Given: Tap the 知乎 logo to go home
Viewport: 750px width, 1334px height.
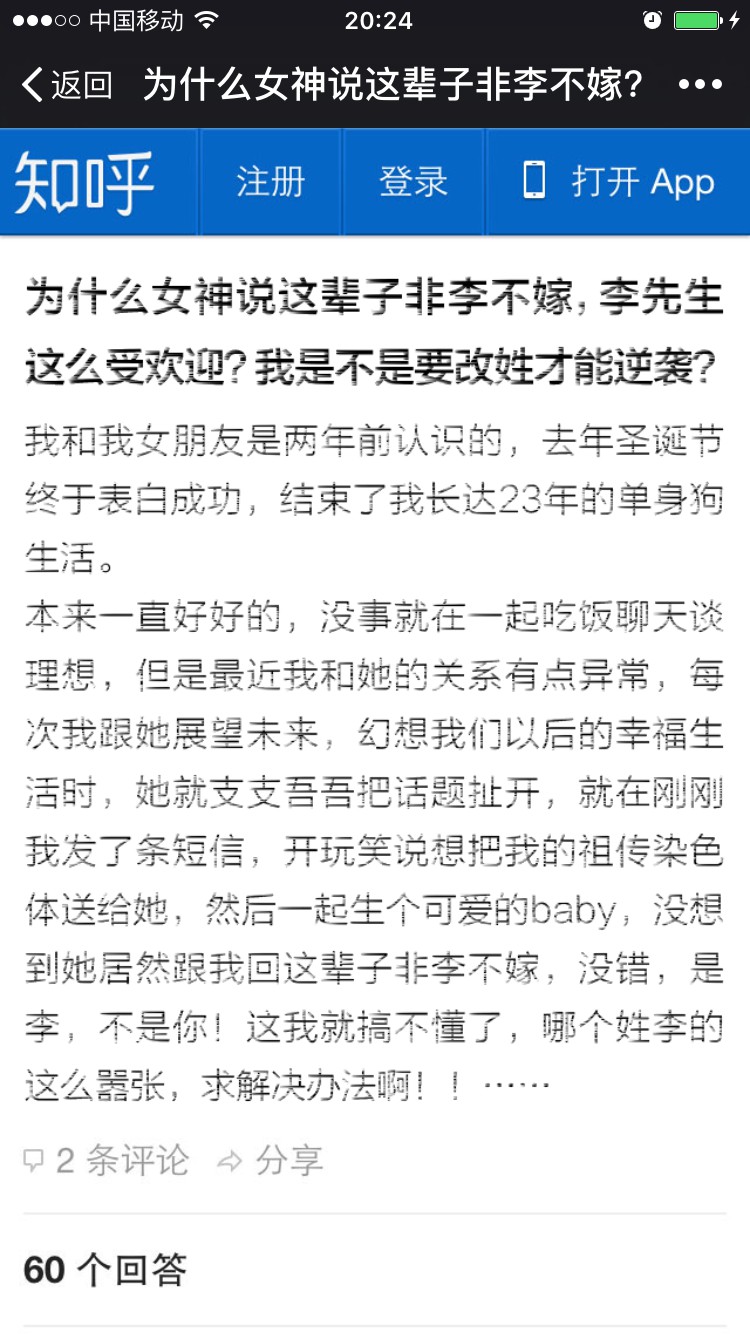Looking at the screenshot, I should pos(85,182).
